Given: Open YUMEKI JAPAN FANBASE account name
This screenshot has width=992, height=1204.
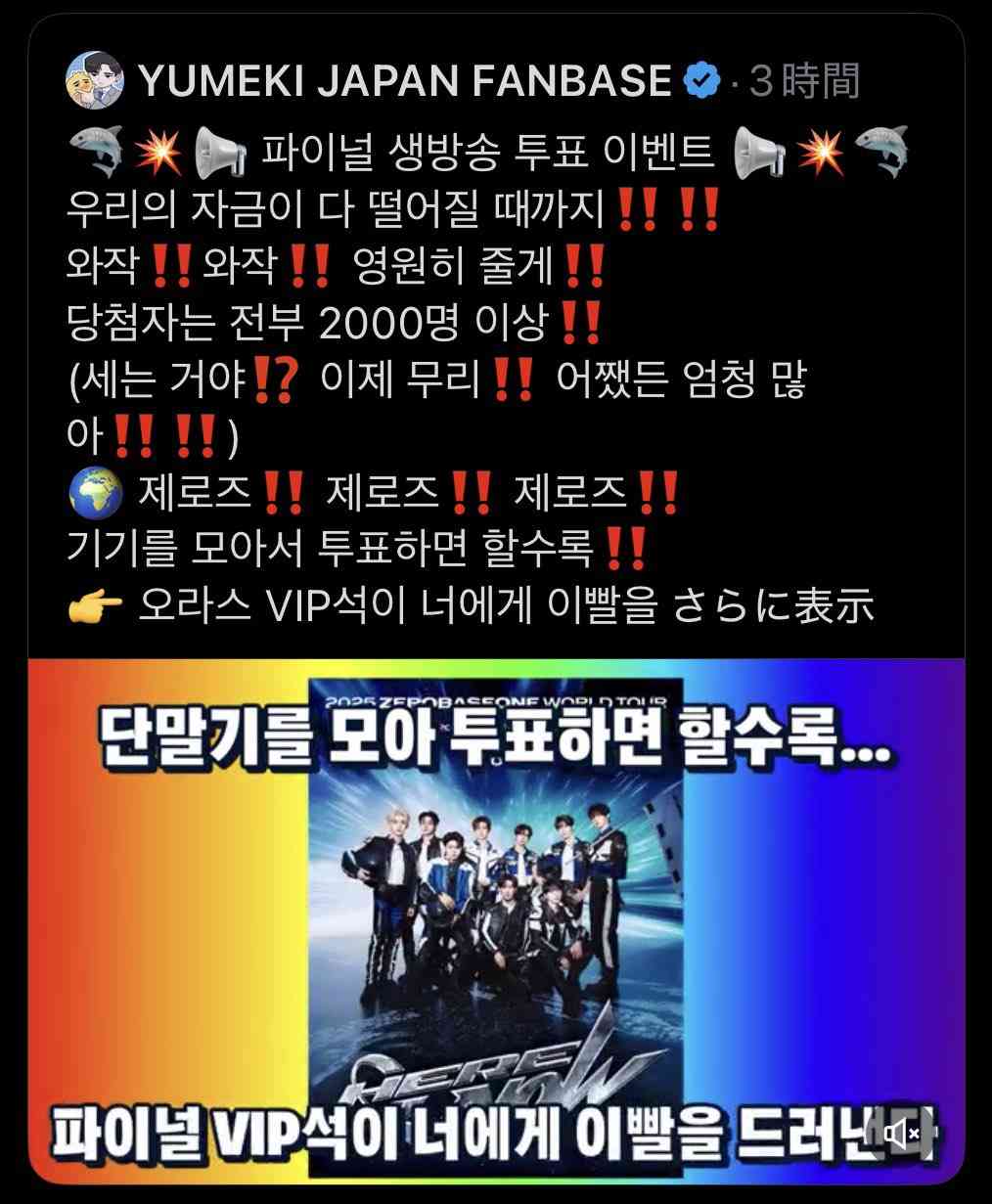Looking at the screenshot, I should [404, 81].
